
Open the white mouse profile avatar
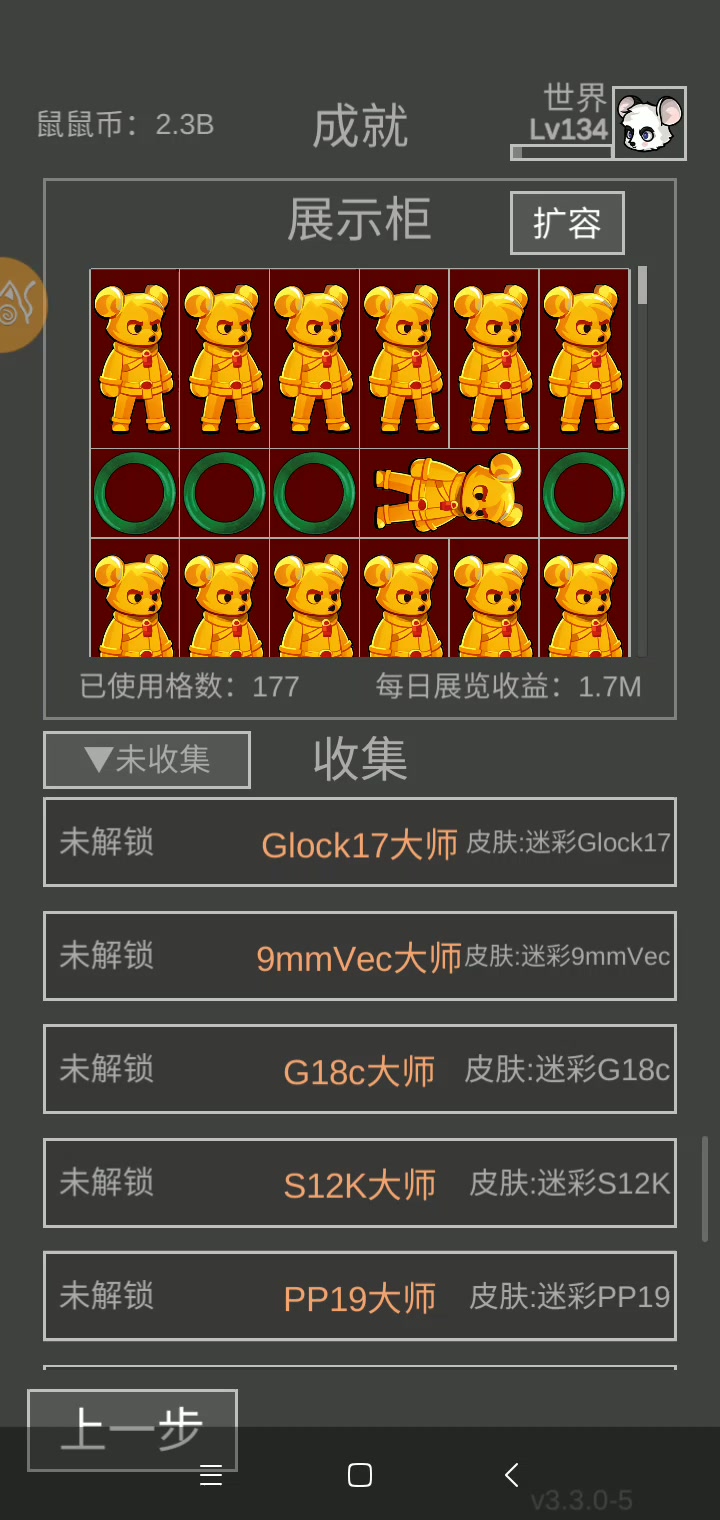(649, 123)
